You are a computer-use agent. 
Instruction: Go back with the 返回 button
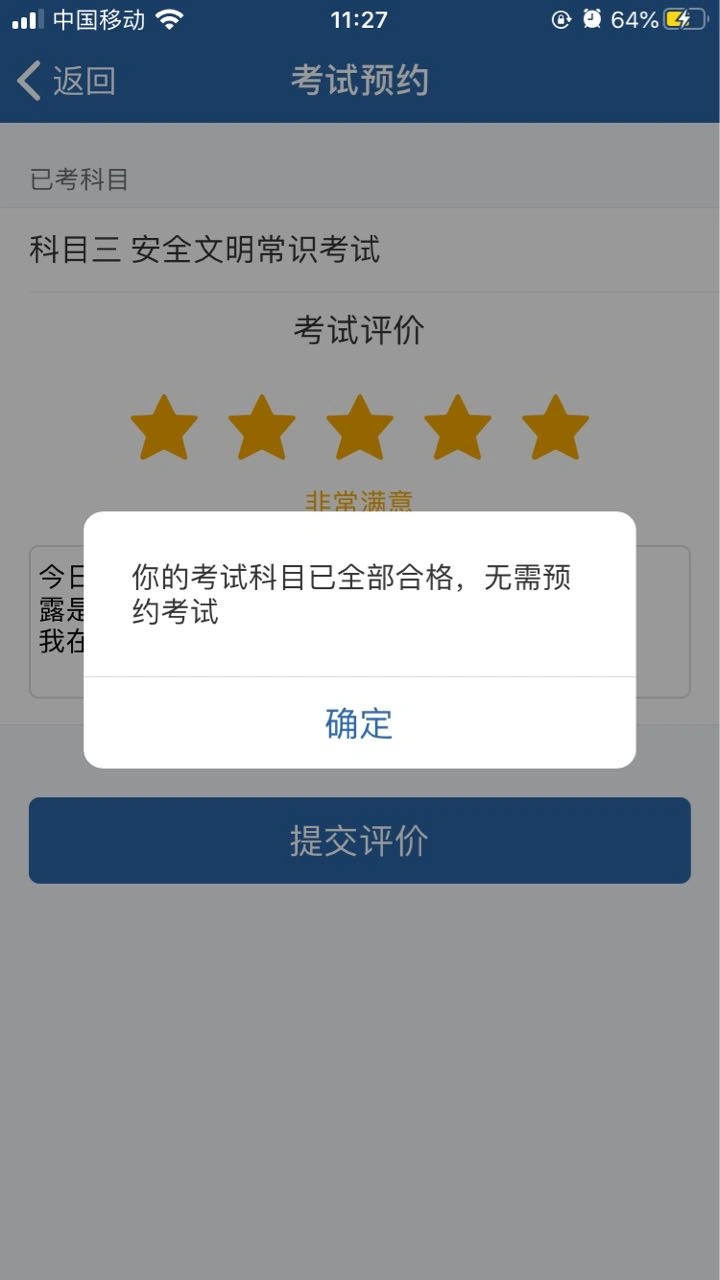[68, 81]
